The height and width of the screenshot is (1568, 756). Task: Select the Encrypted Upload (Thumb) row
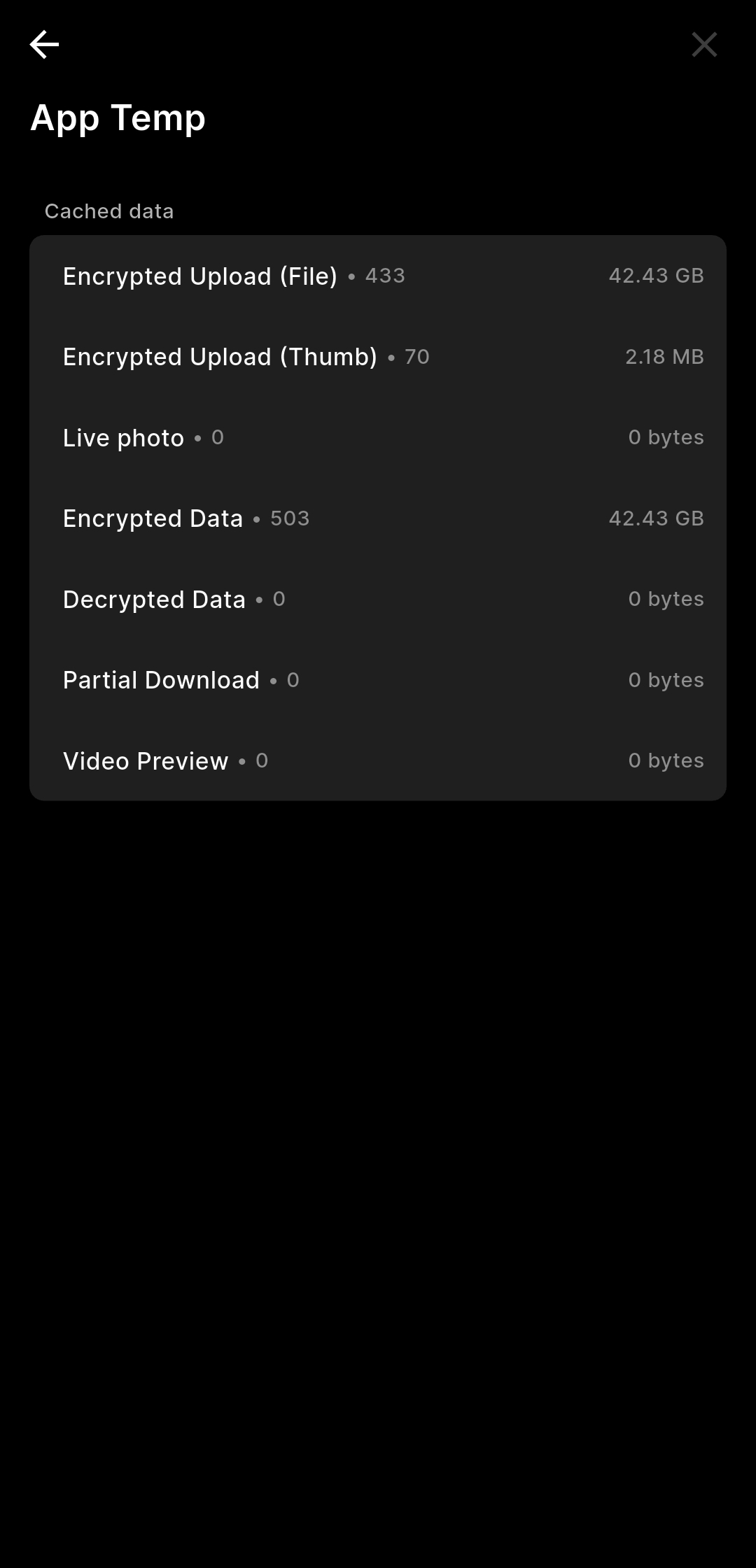(378, 357)
